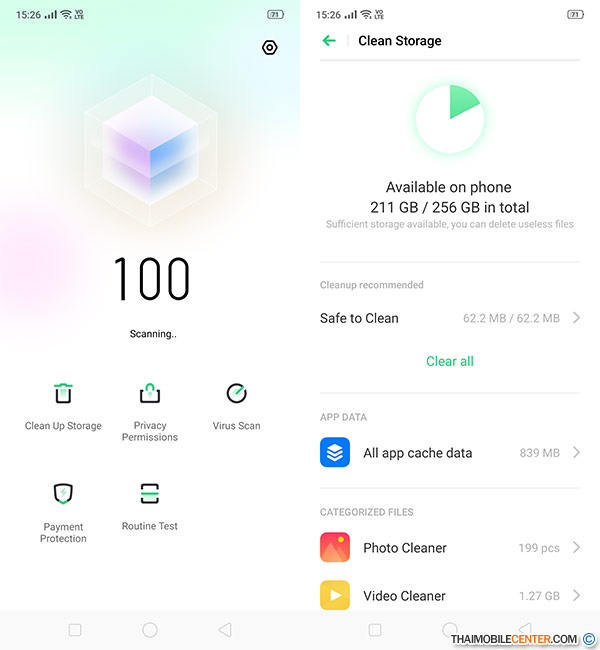Screen dimensions: 600x650
Task: Run the Routine Test
Action: [150, 504]
